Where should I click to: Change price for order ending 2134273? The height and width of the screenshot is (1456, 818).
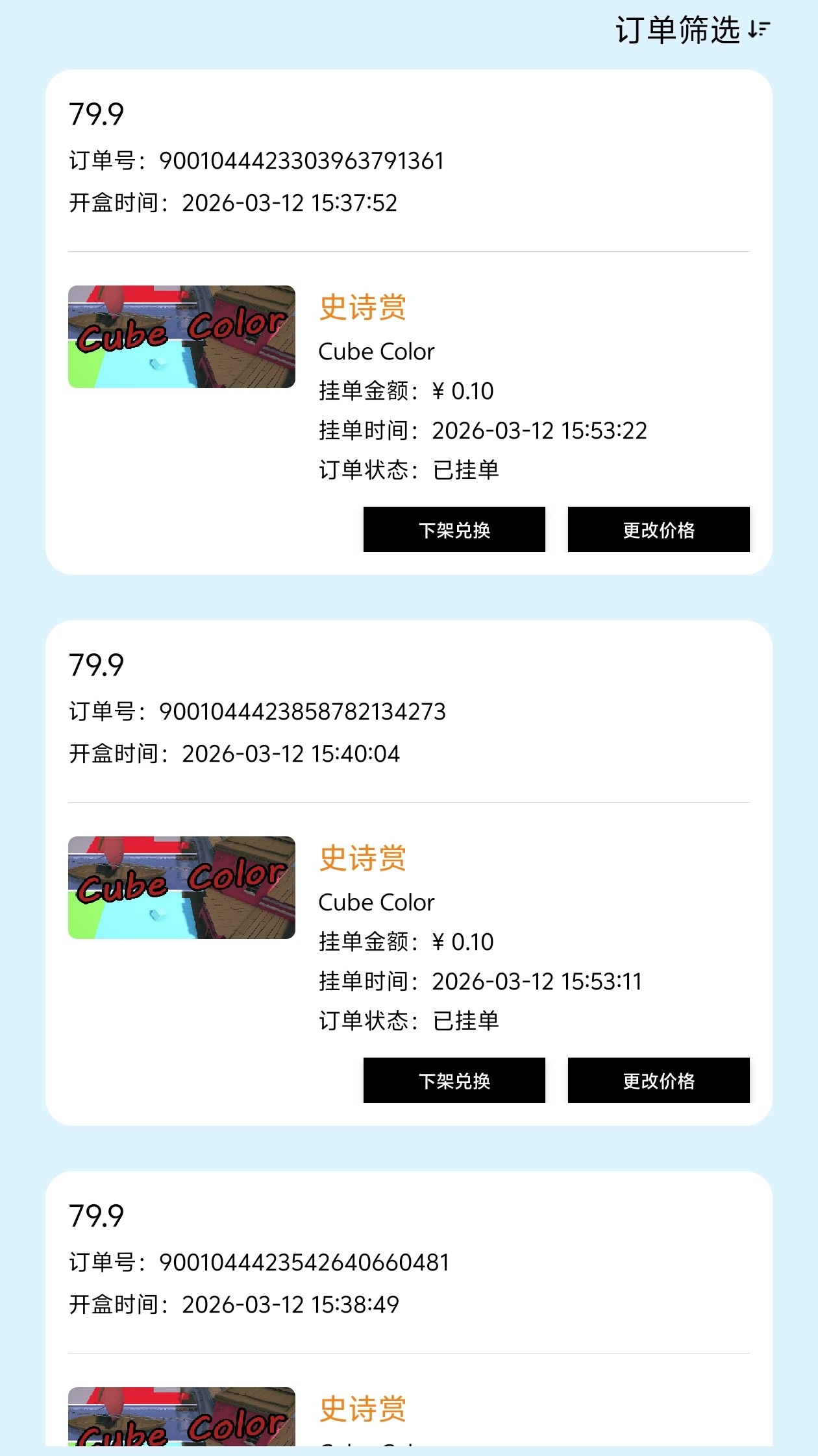(x=658, y=1080)
